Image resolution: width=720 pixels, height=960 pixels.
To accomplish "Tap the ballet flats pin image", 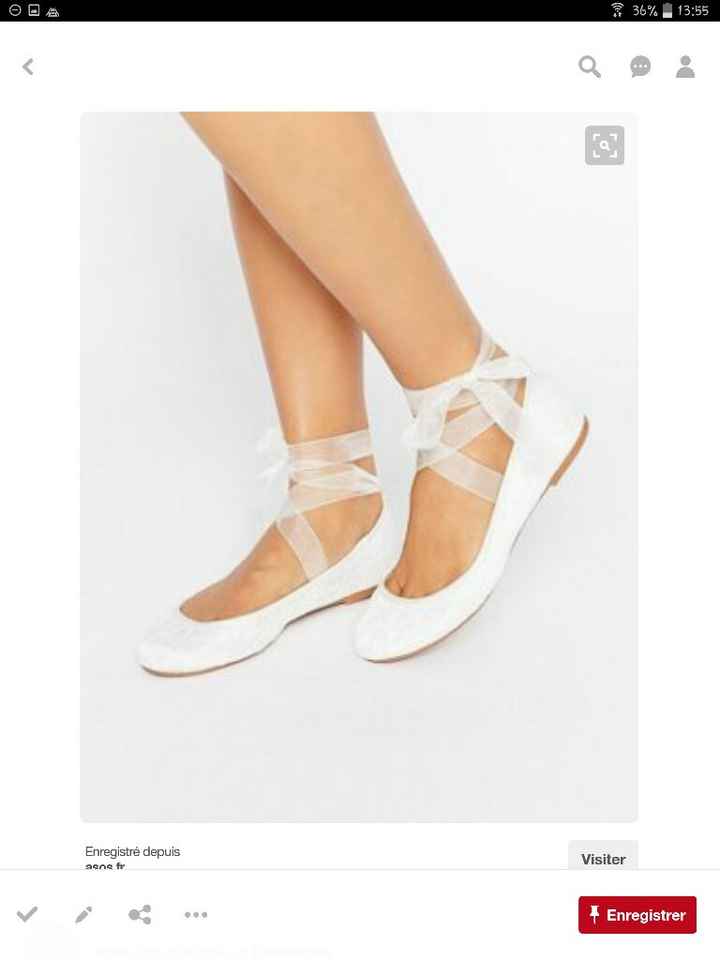I will coord(358,465).
